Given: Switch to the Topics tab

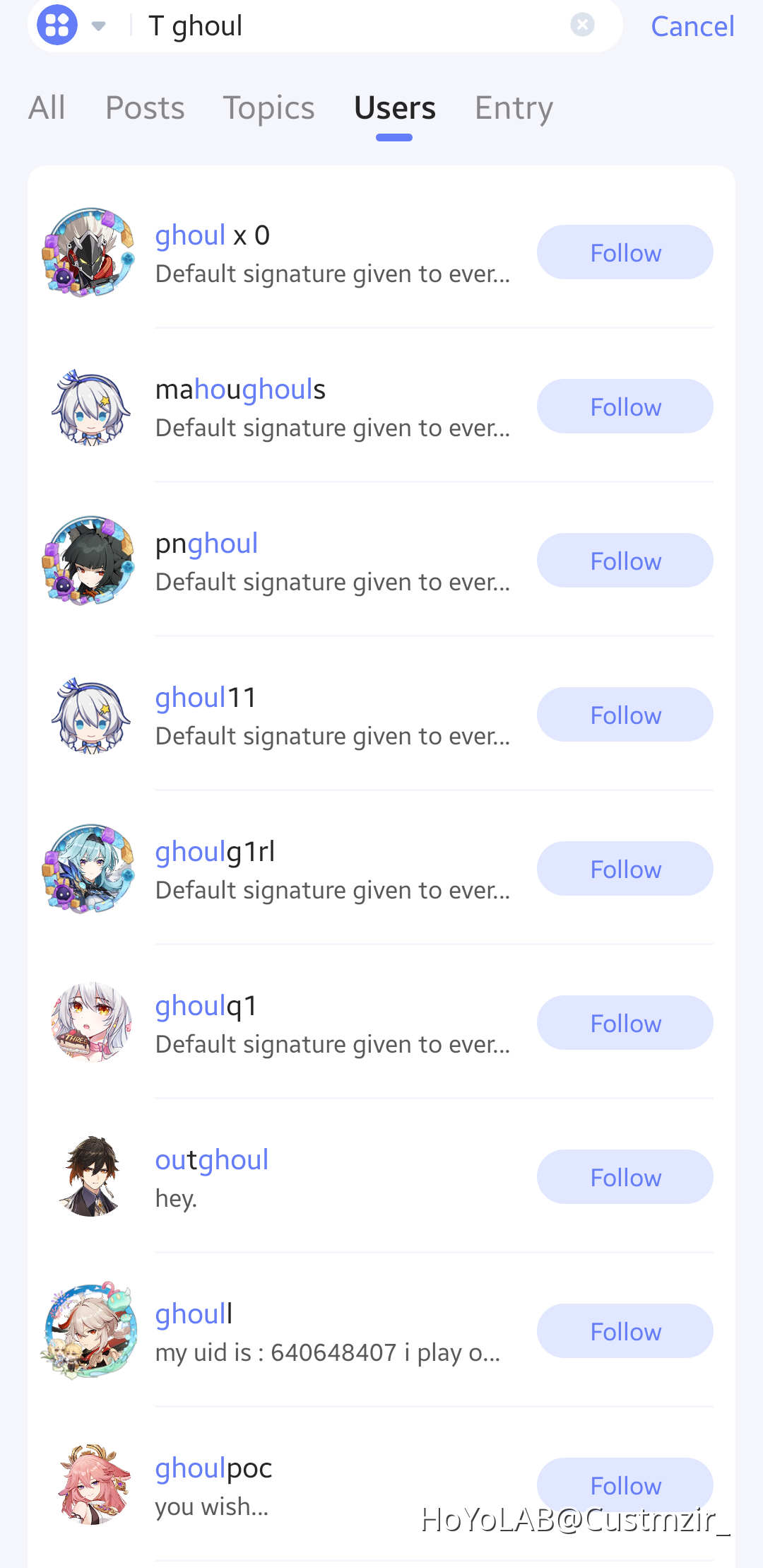Looking at the screenshot, I should [268, 108].
